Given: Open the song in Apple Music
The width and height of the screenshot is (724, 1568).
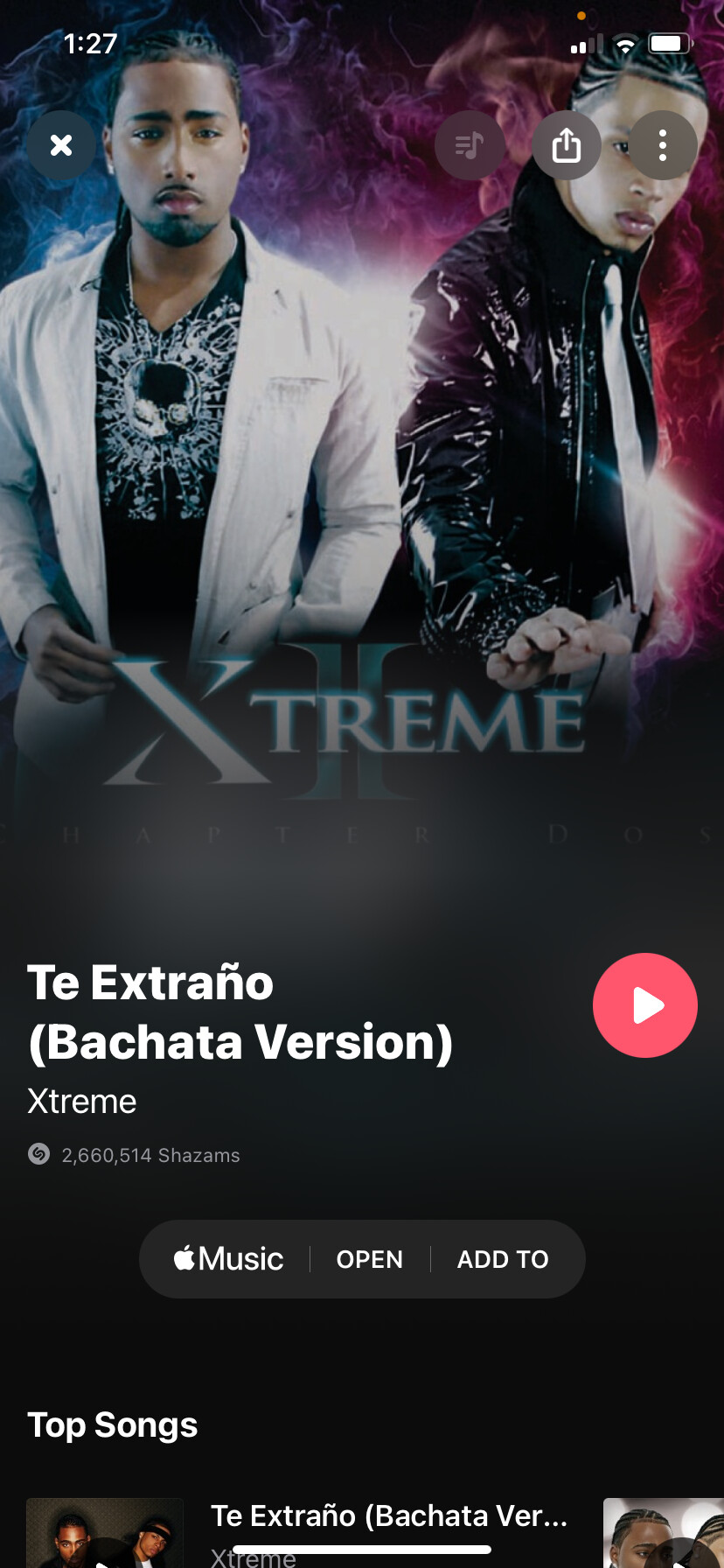Looking at the screenshot, I should [370, 1259].
